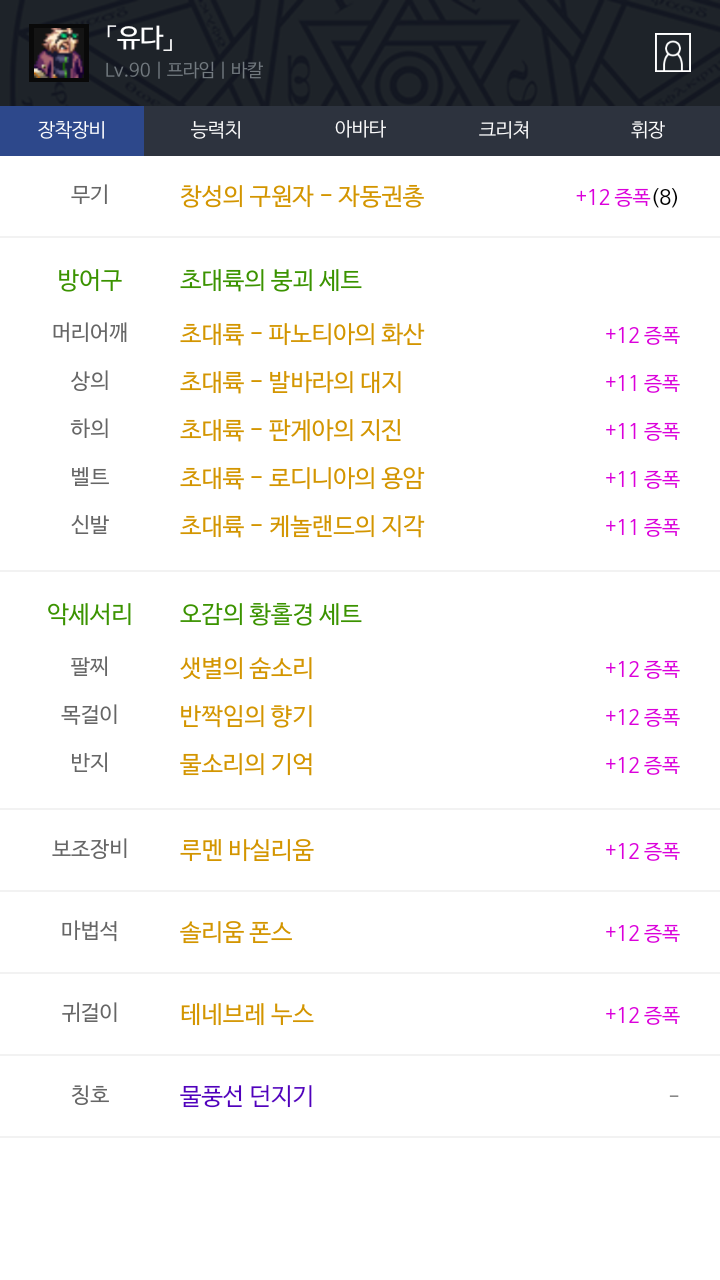Switch to the 능력치 tab
The image size is (720, 1280).
point(216,130)
